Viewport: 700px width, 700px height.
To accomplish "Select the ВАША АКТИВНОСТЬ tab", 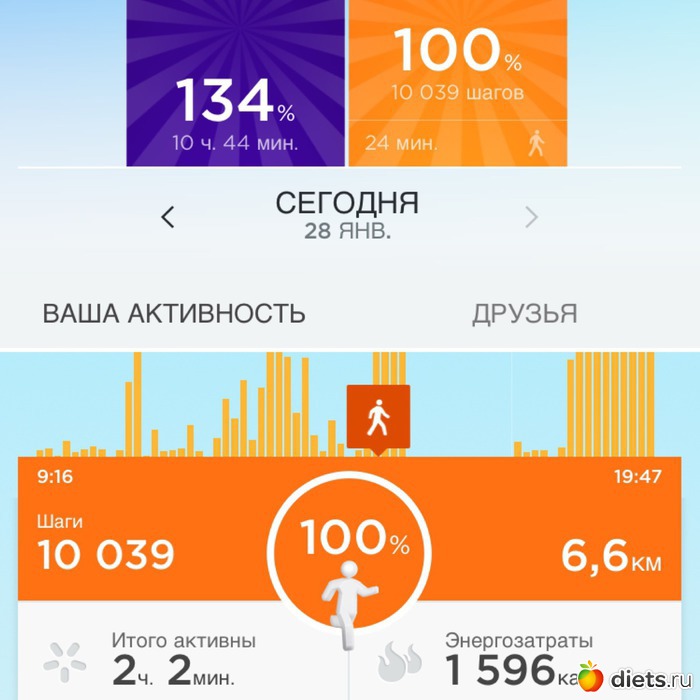I will [x=173, y=313].
